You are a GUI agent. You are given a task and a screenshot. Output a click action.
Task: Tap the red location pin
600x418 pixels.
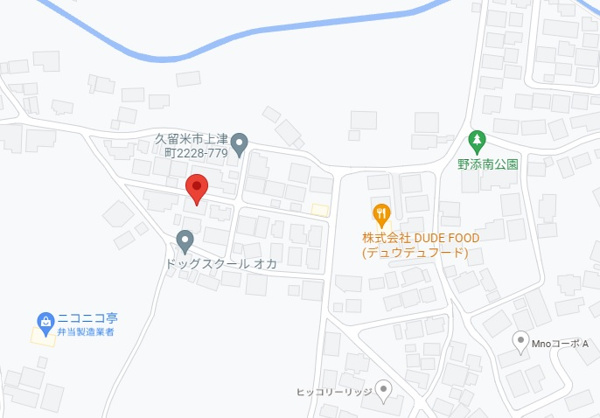point(197,188)
